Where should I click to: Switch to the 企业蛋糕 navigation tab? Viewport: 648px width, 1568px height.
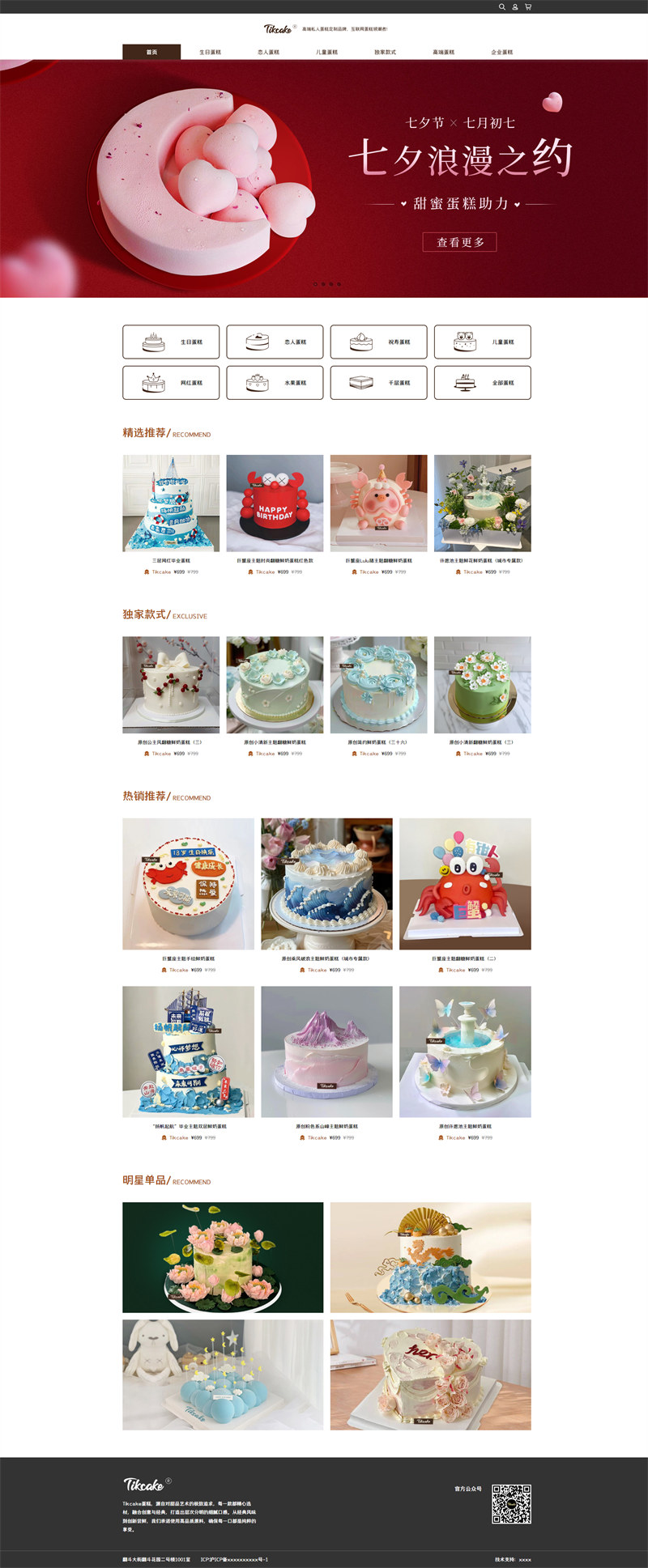pyautogui.click(x=501, y=52)
